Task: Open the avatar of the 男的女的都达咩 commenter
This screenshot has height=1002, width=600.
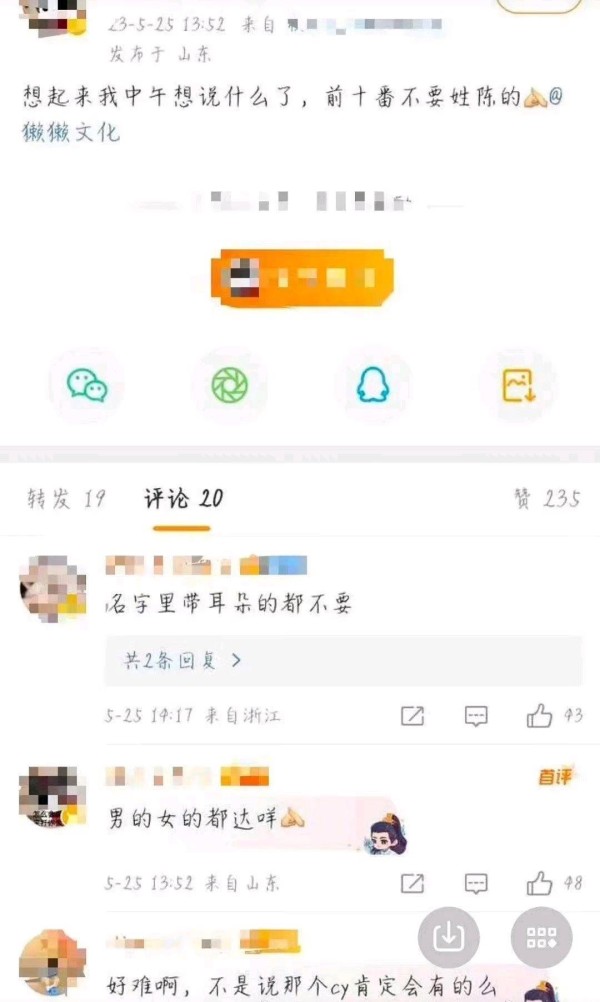Action: point(52,797)
